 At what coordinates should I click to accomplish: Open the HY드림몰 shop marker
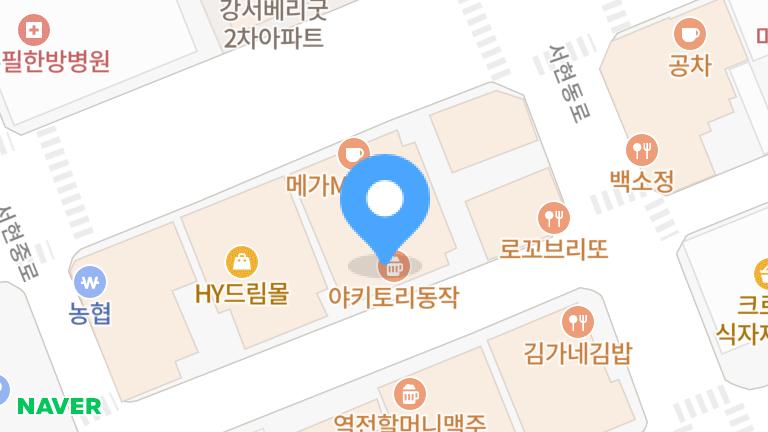241,263
